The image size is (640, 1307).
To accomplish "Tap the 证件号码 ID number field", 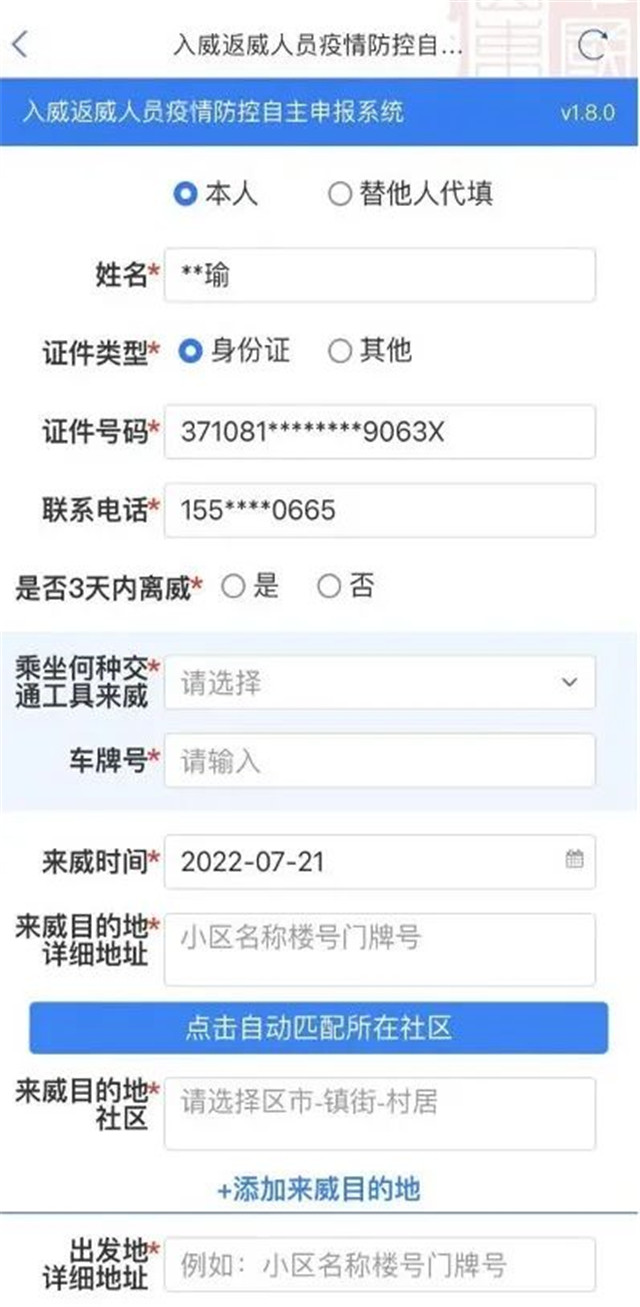I will click(380, 431).
